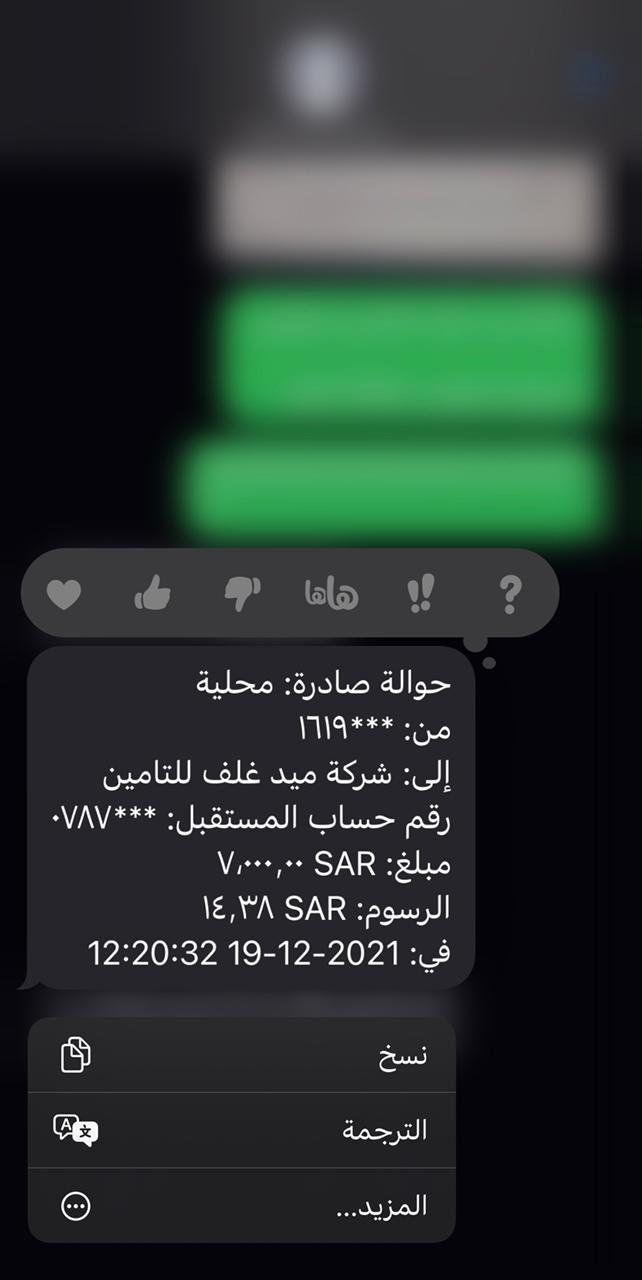Select نسخ to copy the message
Viewport: 642px width, 1280px height.
[x=241, y=1056]
